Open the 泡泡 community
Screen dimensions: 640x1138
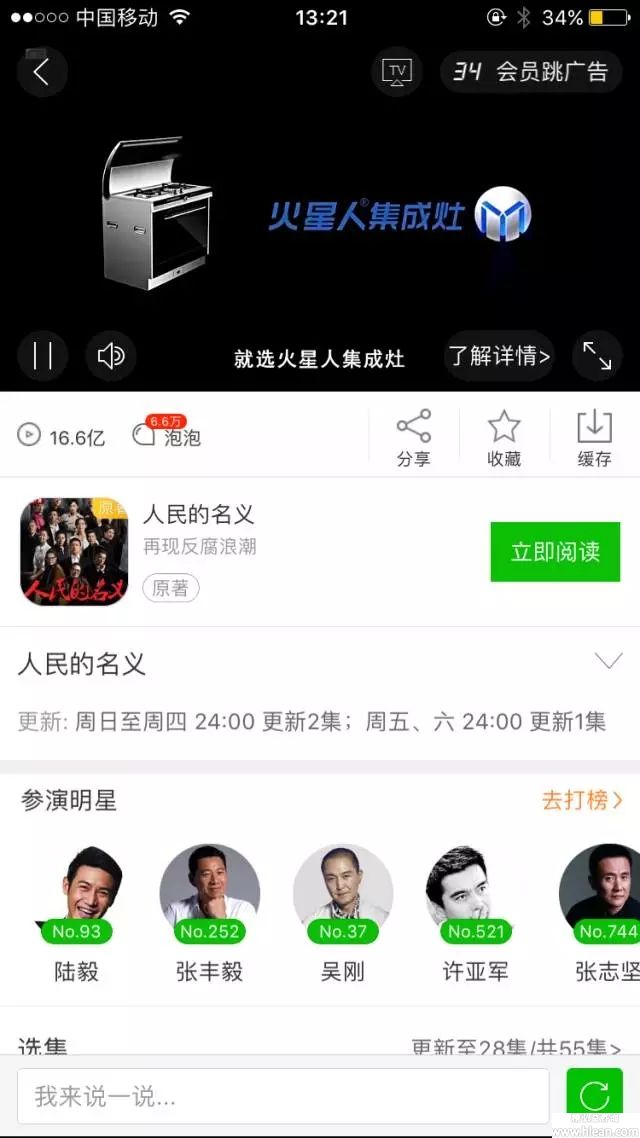pos(168,436)
